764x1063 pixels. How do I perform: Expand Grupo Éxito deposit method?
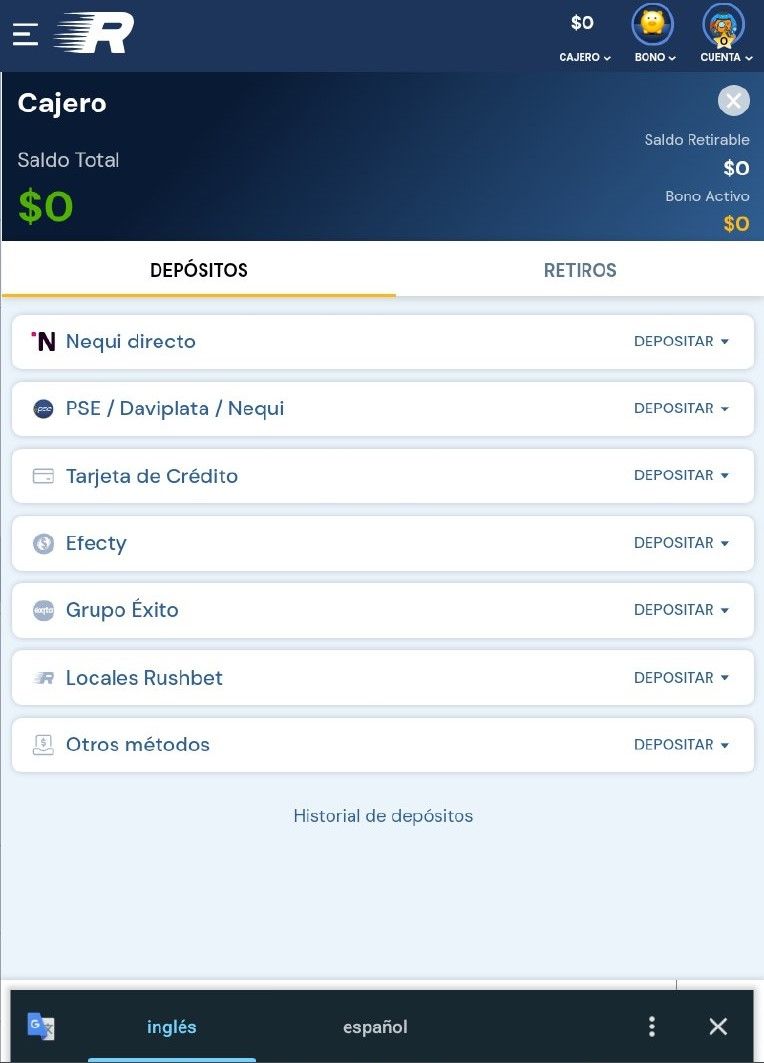681,610
